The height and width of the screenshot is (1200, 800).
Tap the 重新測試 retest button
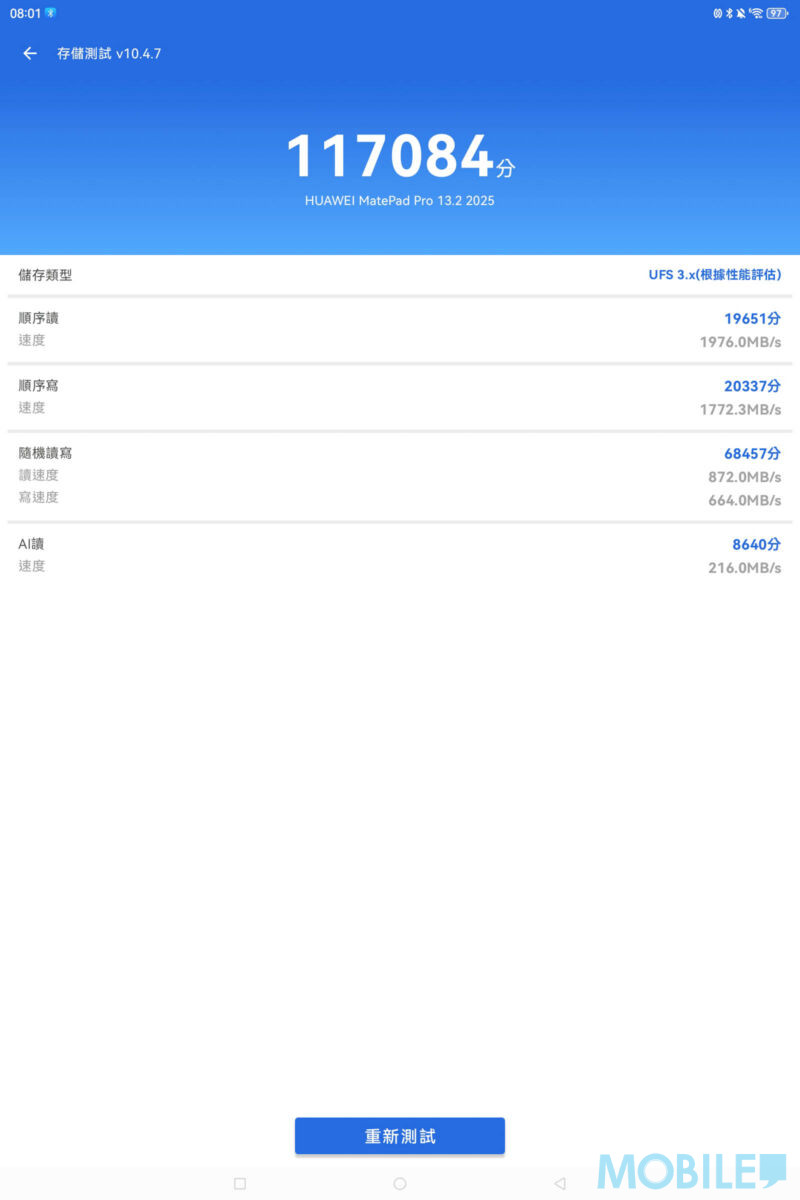pyautogui.click(x=400, y=1136)
